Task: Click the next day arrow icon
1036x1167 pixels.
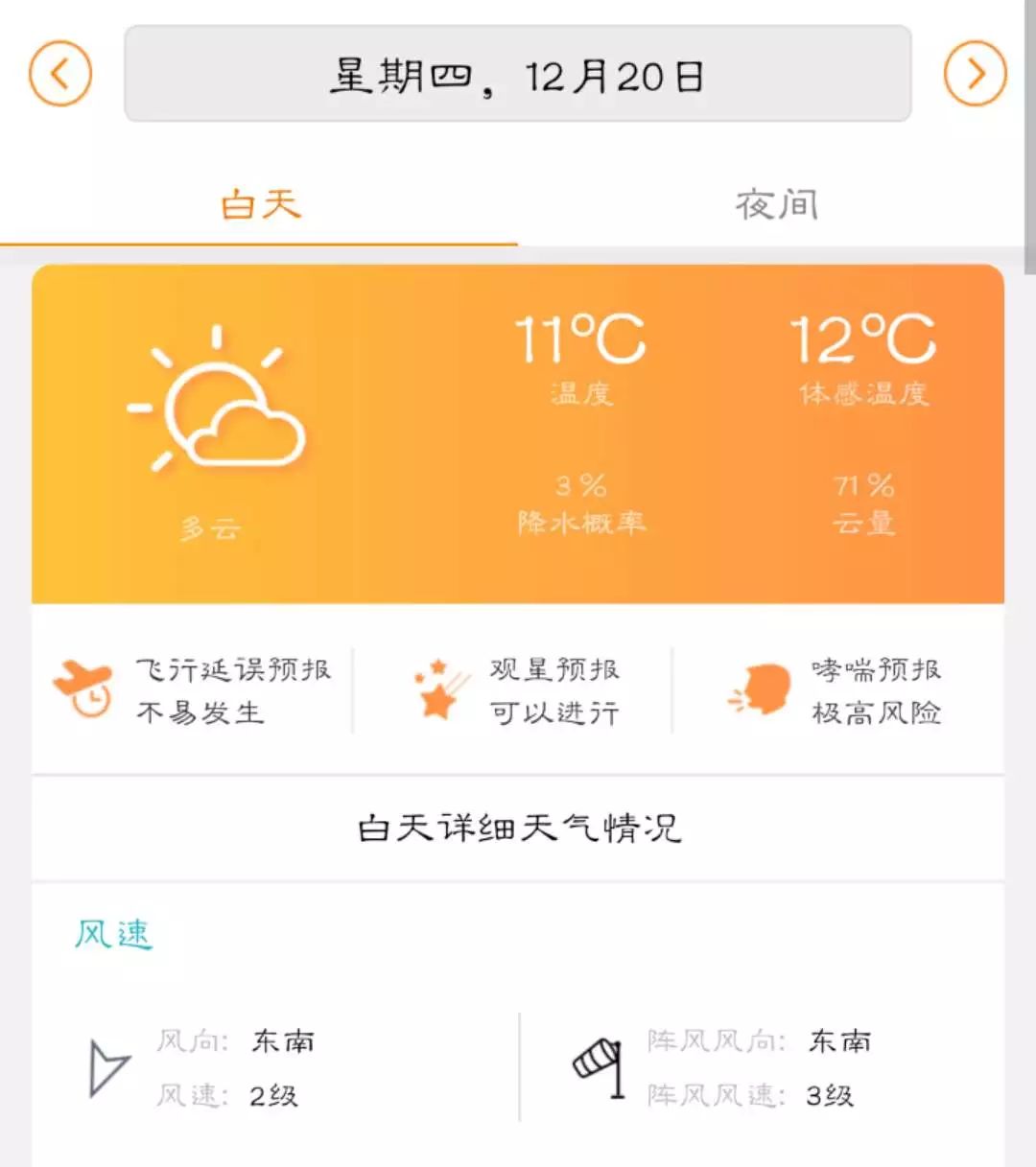Action: [976, 72]
